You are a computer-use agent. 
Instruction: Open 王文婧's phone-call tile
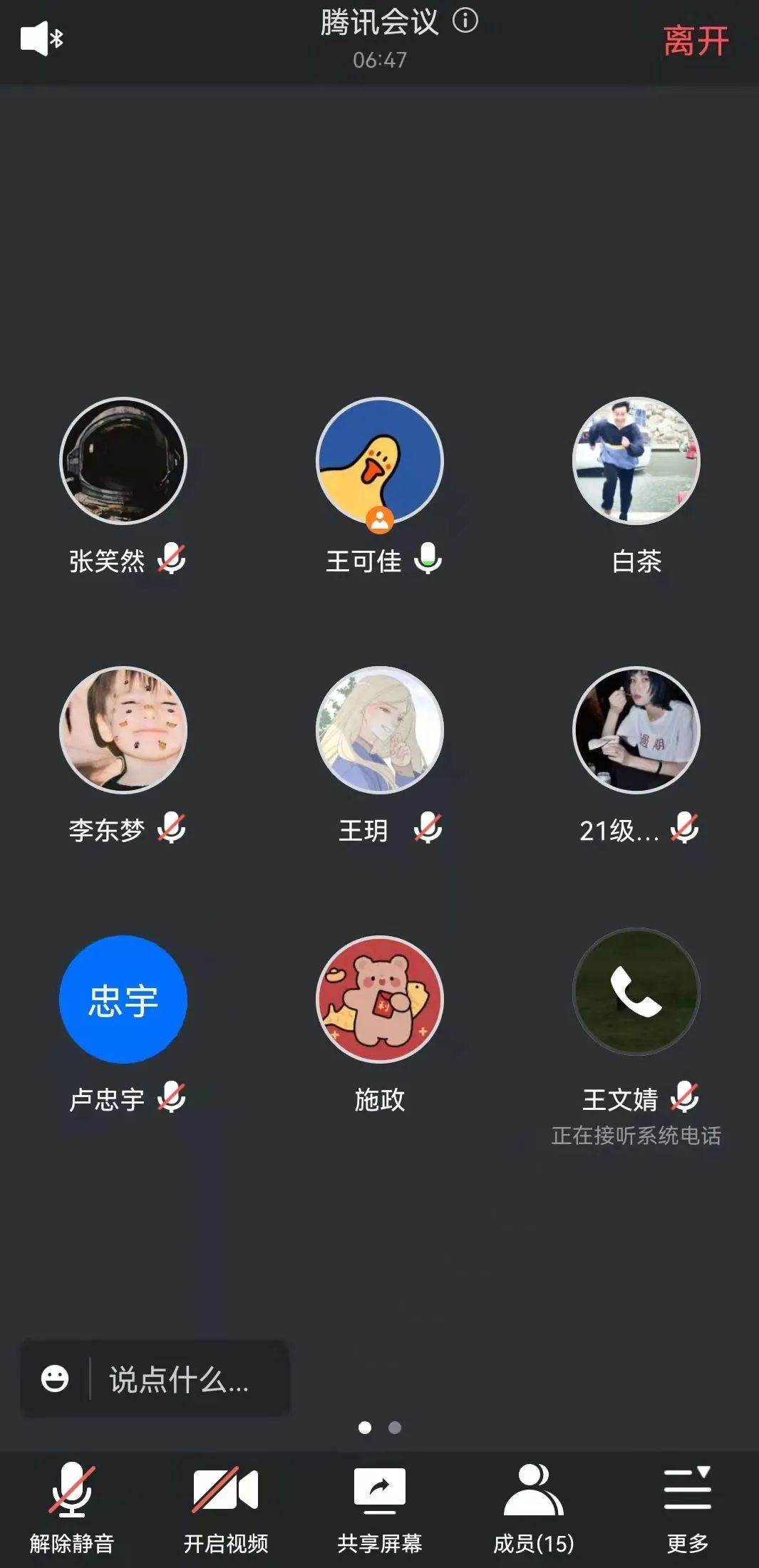click(636, 992)
